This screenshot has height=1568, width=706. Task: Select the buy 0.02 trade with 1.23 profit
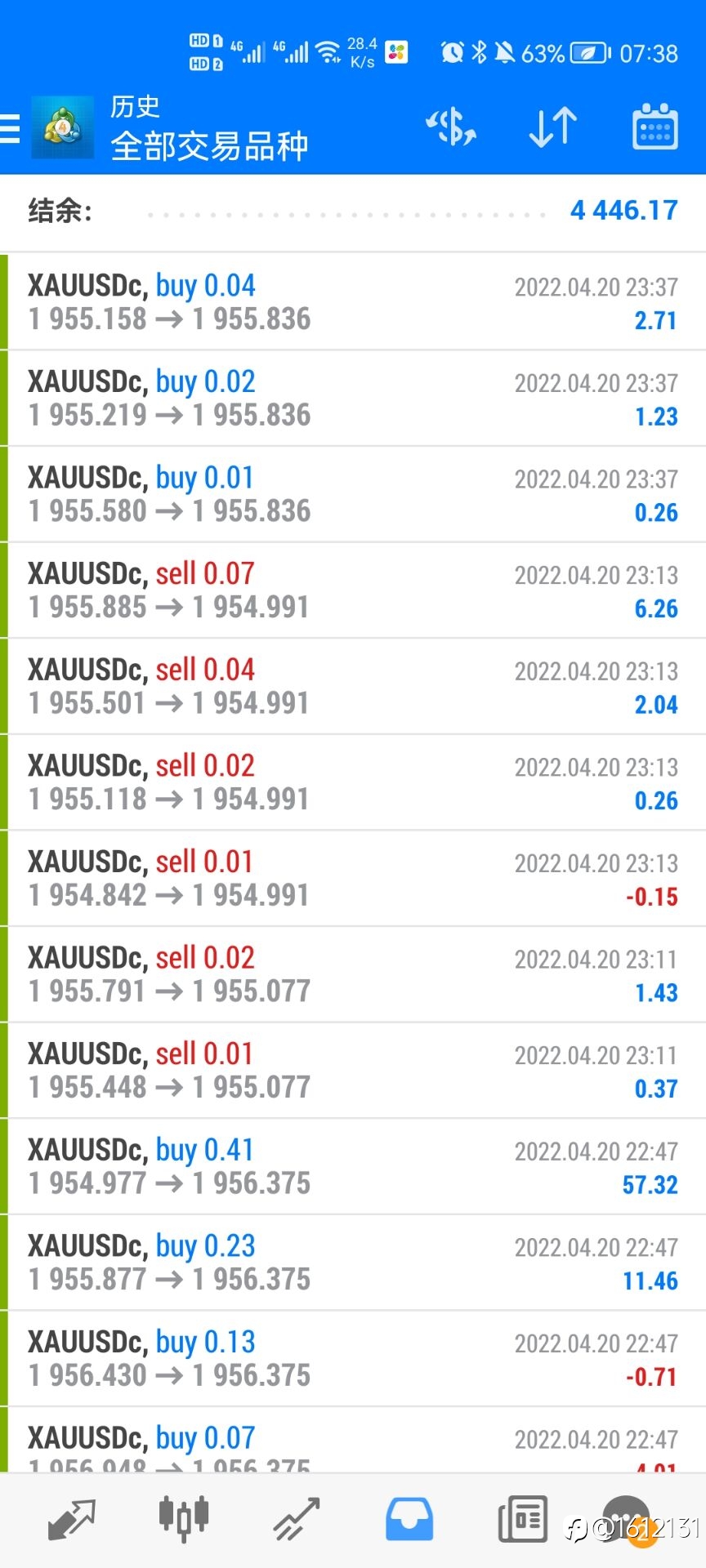click(x=353, y=399)
